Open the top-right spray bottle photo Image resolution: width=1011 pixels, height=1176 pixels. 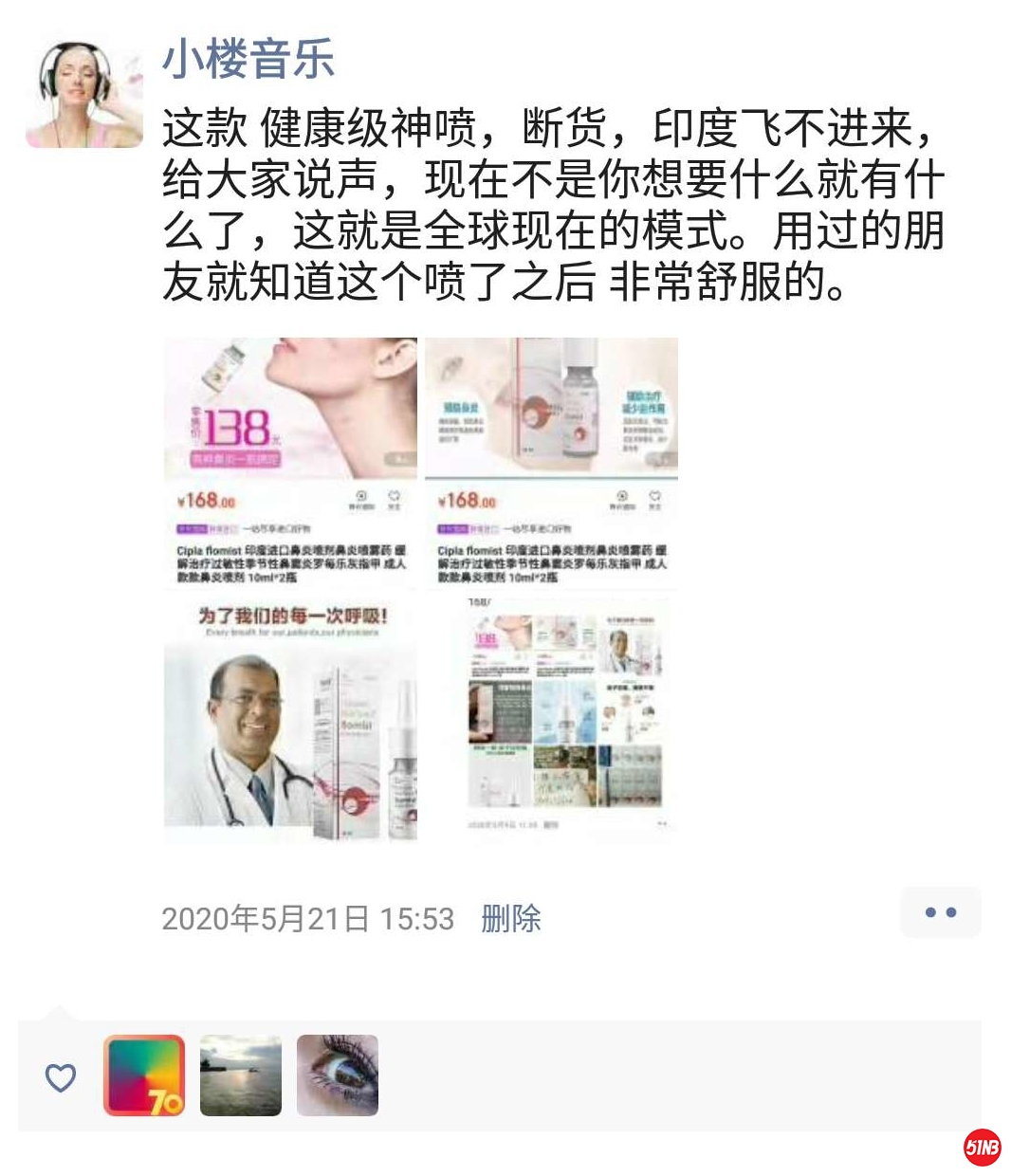(551, 463)
